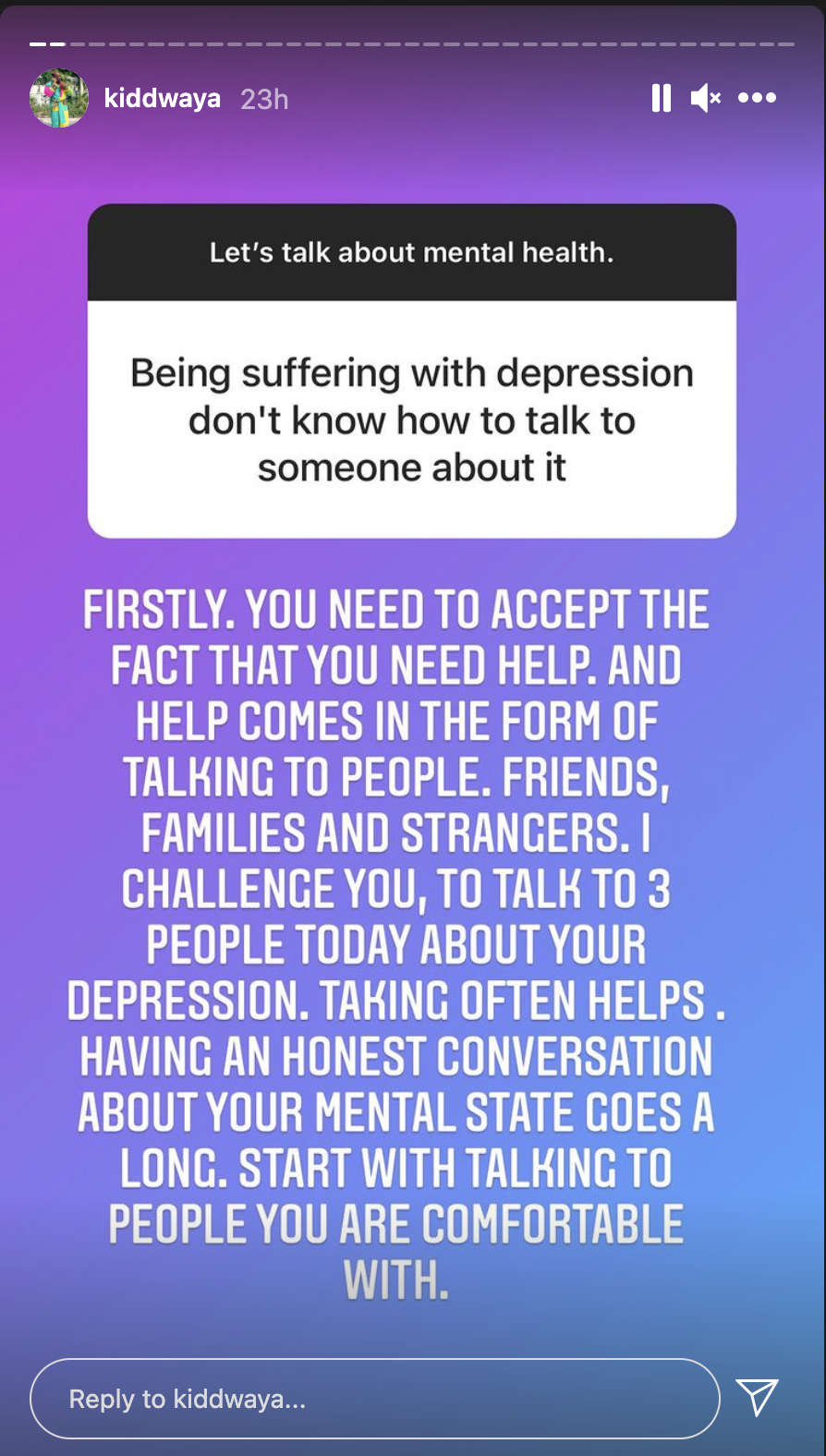Screen dimensions: 826x1456
Task: Share story via paper plane icon
Action: coord(757,1397)
